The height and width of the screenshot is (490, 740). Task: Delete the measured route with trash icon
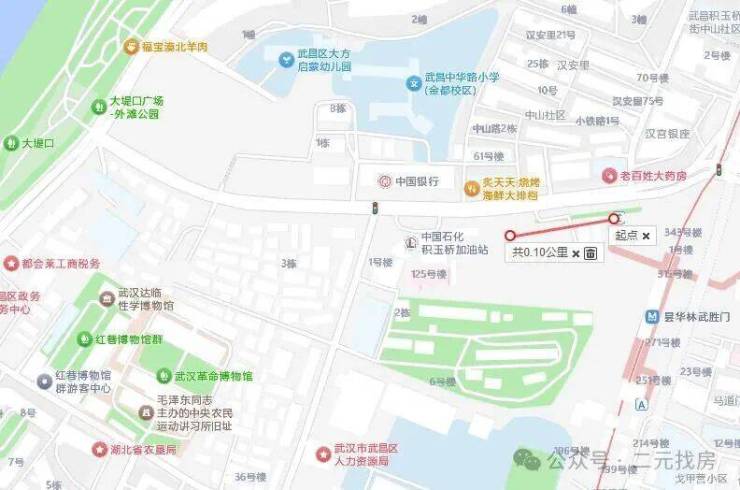click(x=591, y=254)
